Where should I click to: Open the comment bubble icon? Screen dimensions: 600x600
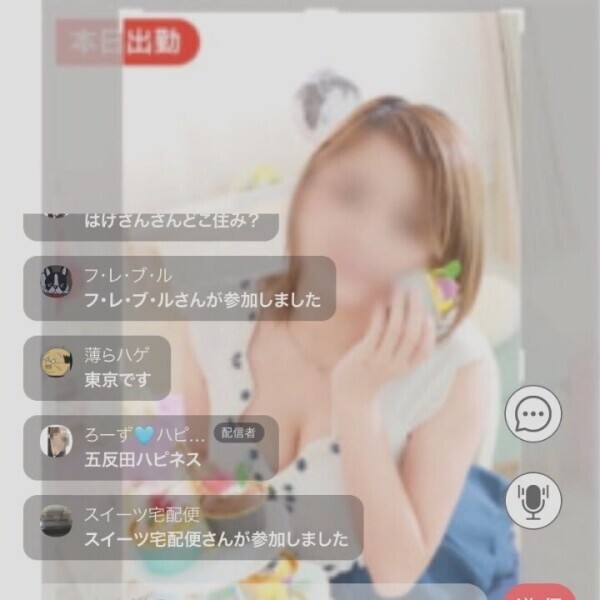(533, 414)
